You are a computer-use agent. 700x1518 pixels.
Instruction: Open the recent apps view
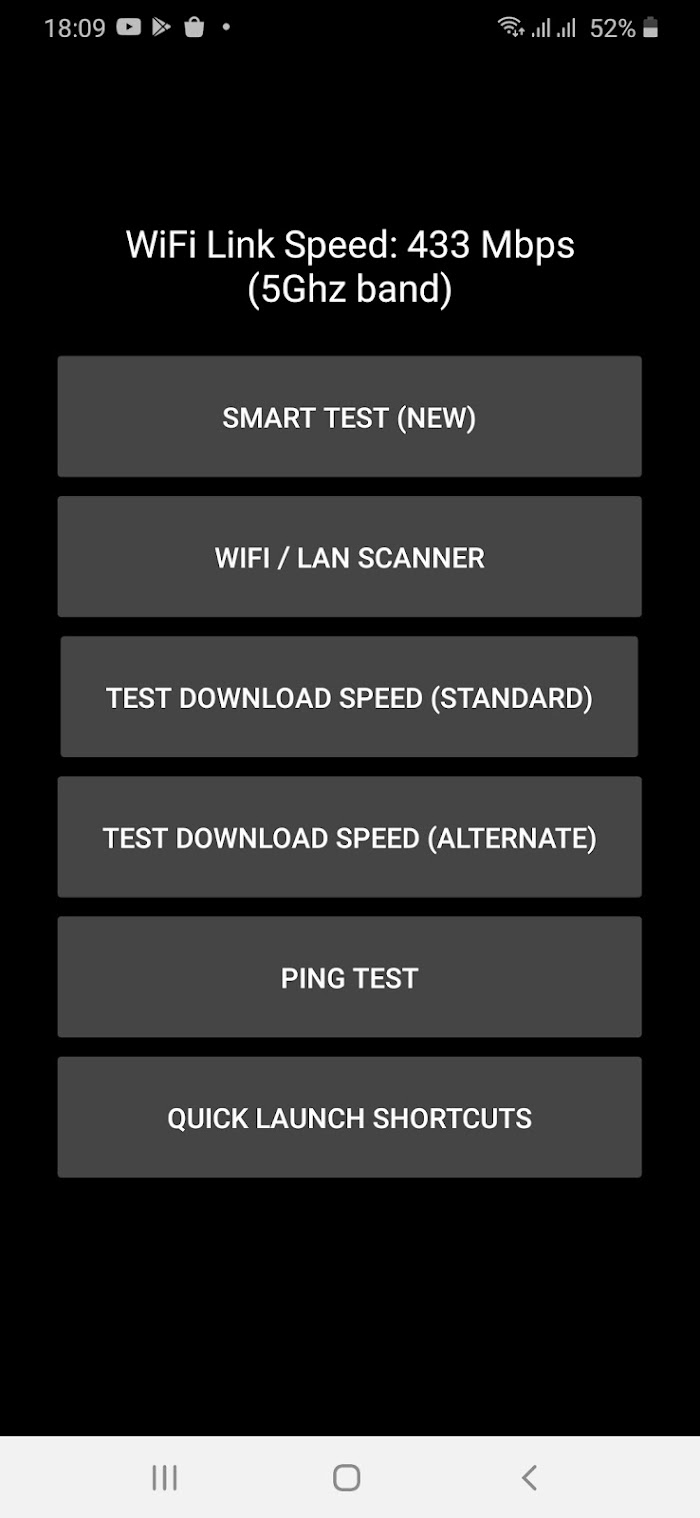pos(165,1477)
